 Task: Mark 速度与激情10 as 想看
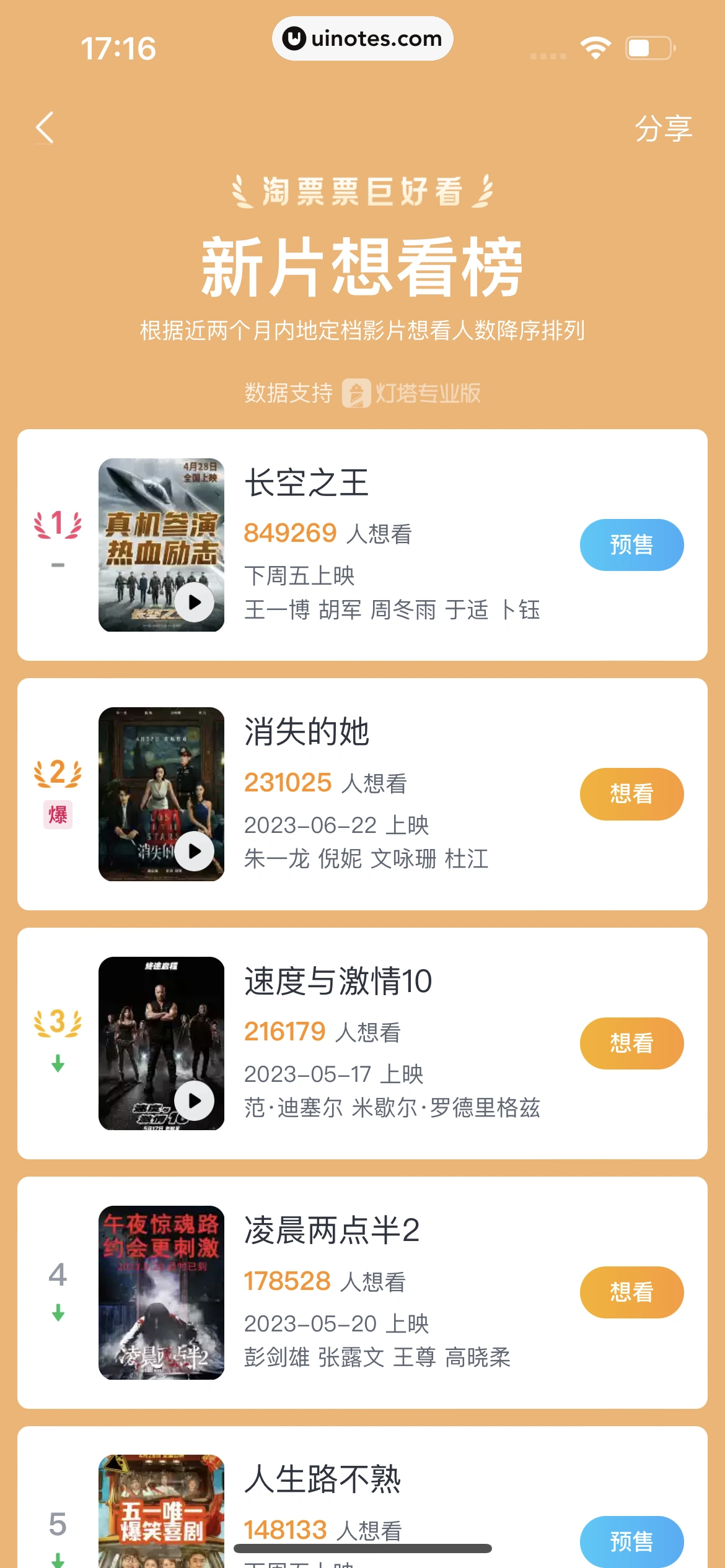click(x=631, y=1043)
